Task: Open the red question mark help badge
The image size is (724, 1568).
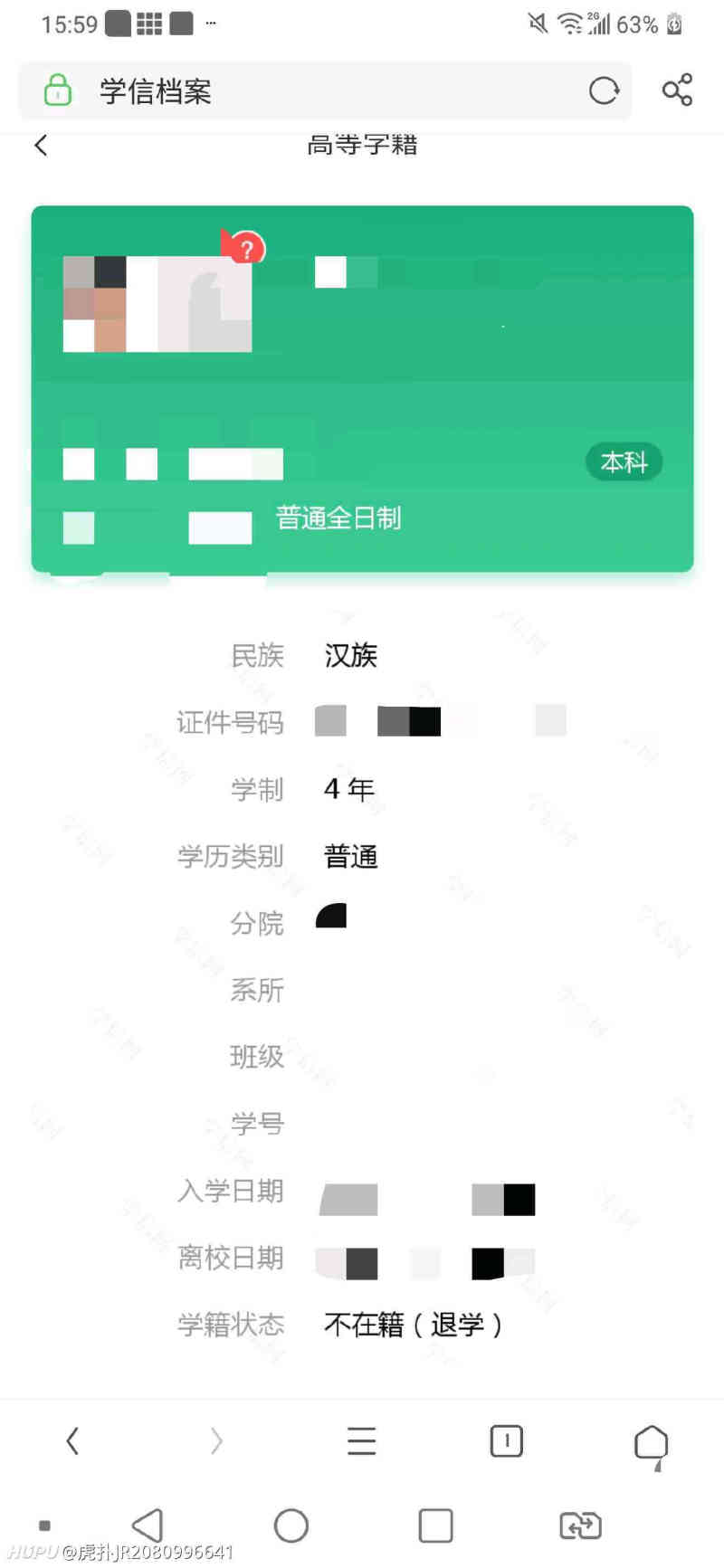Action: [245, 248]
